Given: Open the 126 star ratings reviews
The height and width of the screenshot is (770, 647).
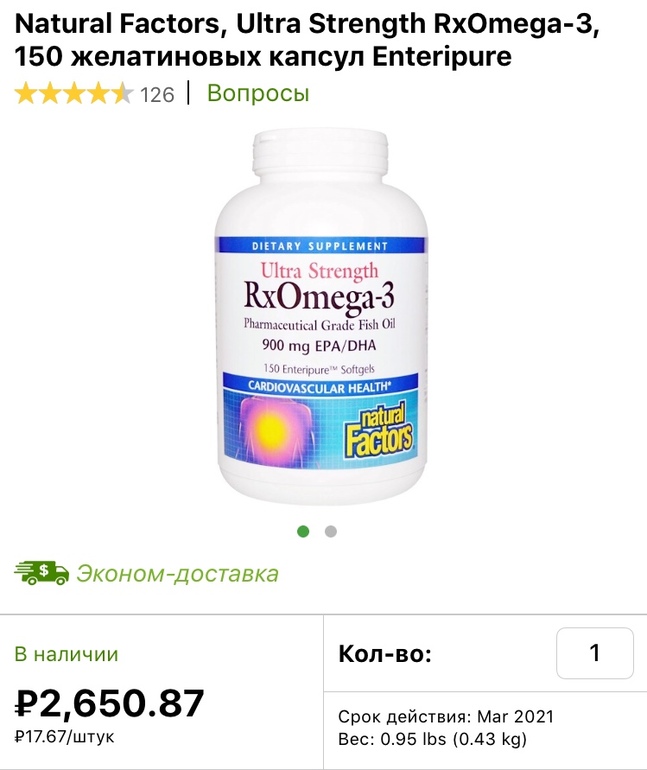Looking at the screenshot, I should coord(93,94).
